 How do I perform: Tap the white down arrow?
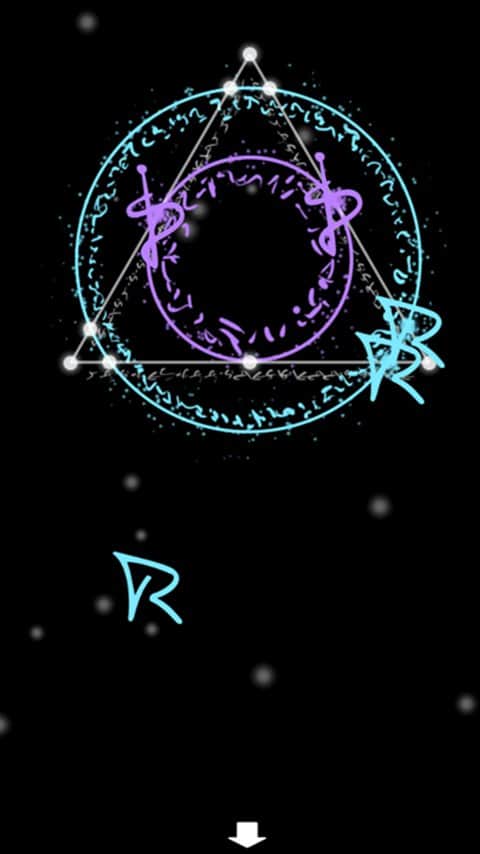[x=247, y=835]
